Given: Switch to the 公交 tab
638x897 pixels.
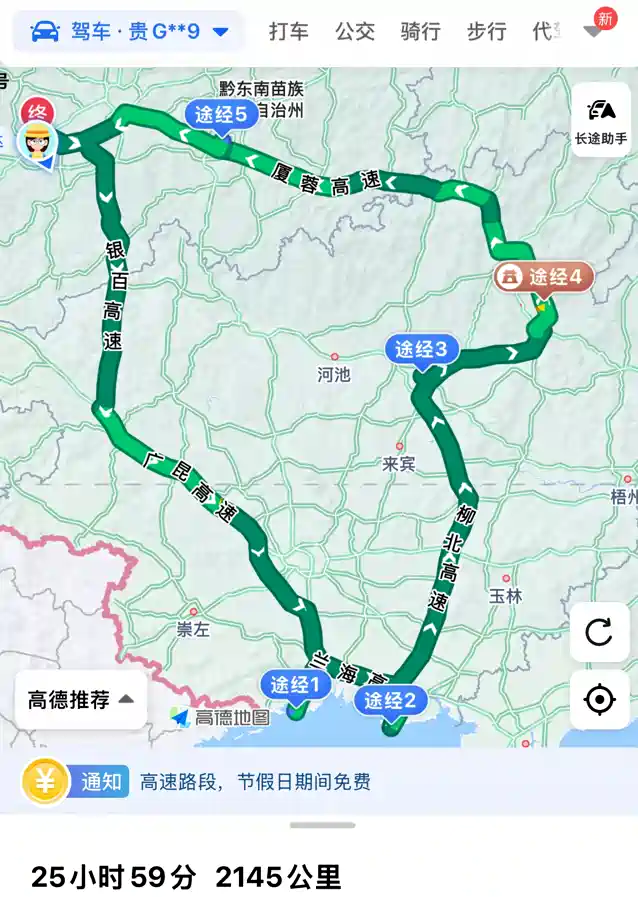Looking at the screenshot, I should 354,32.
